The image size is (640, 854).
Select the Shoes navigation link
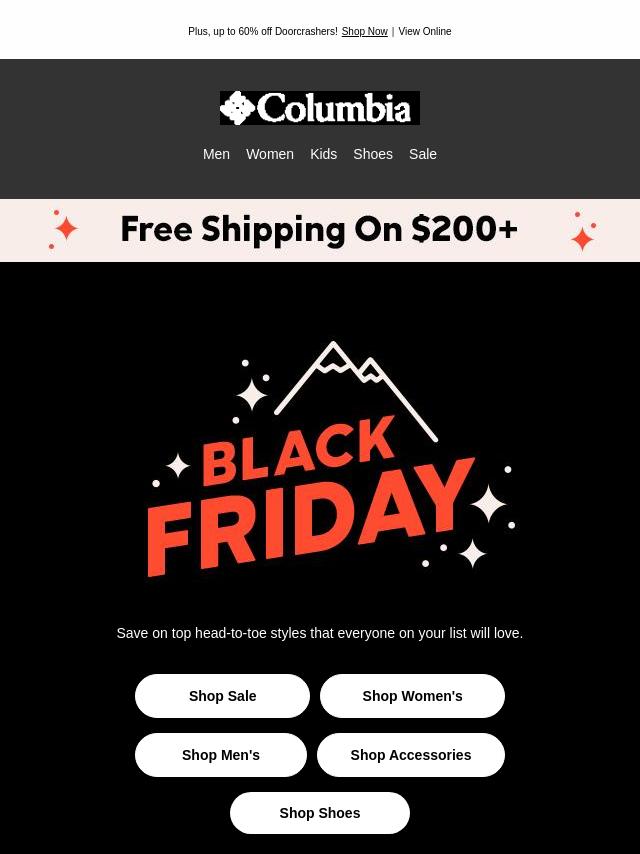point(373,154)
